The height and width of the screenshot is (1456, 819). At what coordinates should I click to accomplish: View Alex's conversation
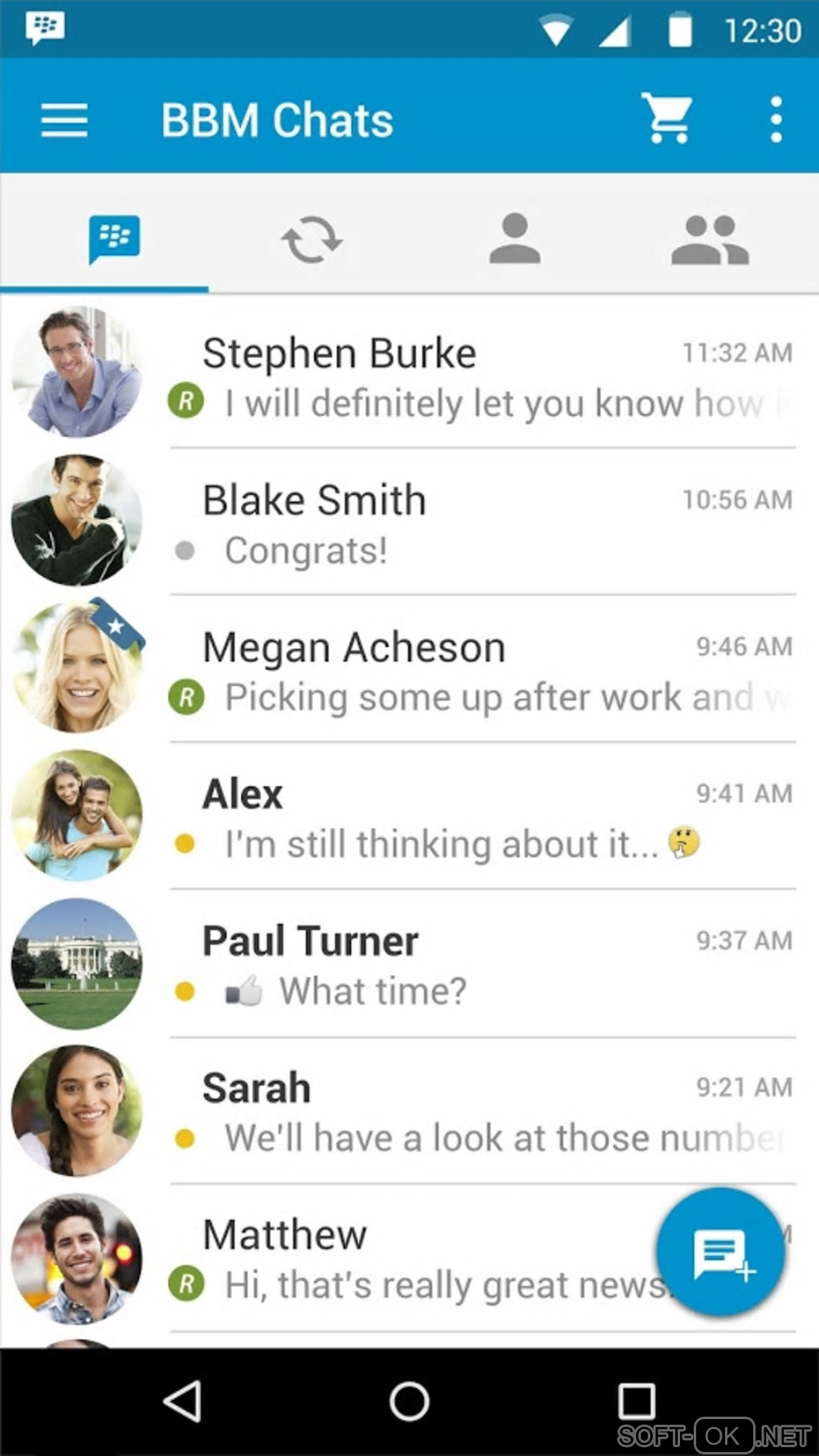pos(482,817)
